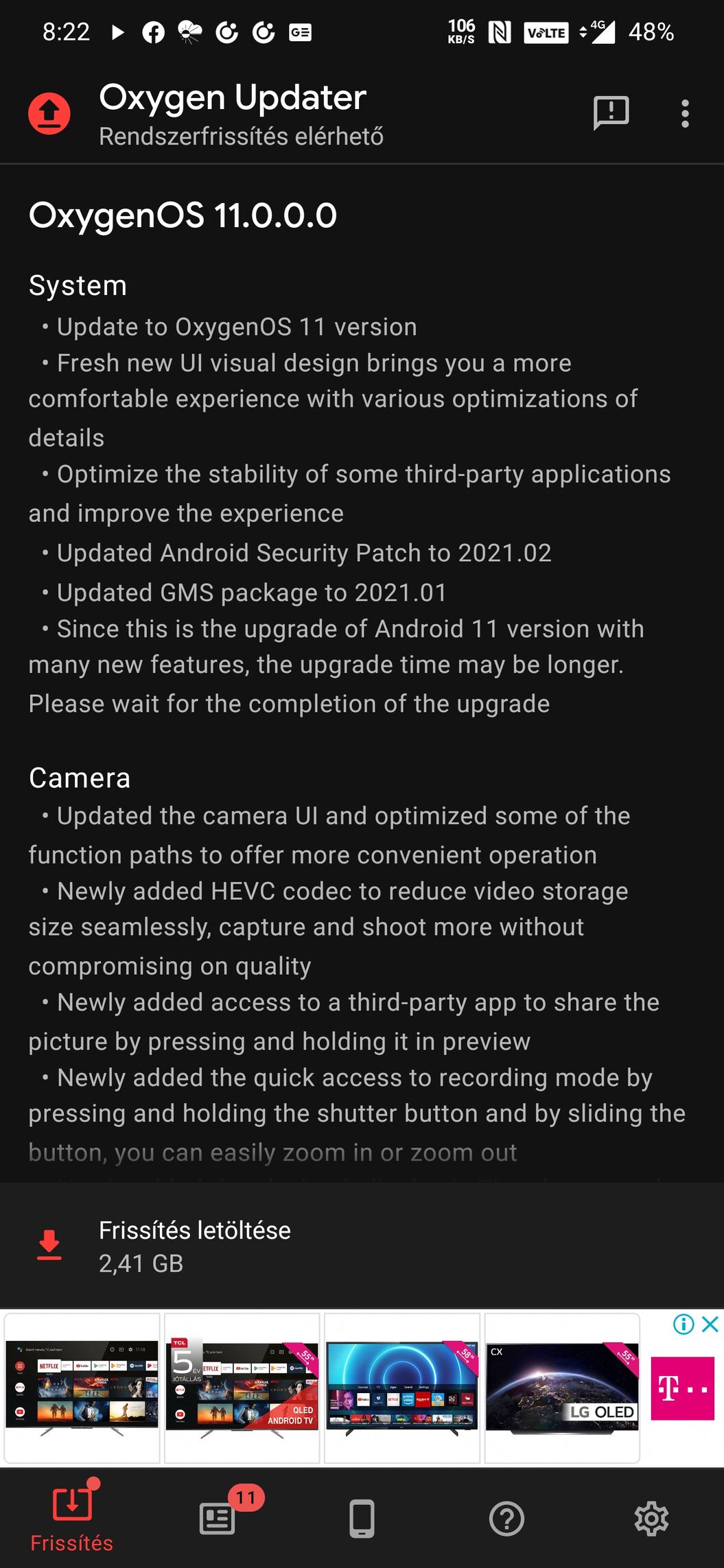Open the ad info icon
Screen dimensions: 724x1568
684,1324
